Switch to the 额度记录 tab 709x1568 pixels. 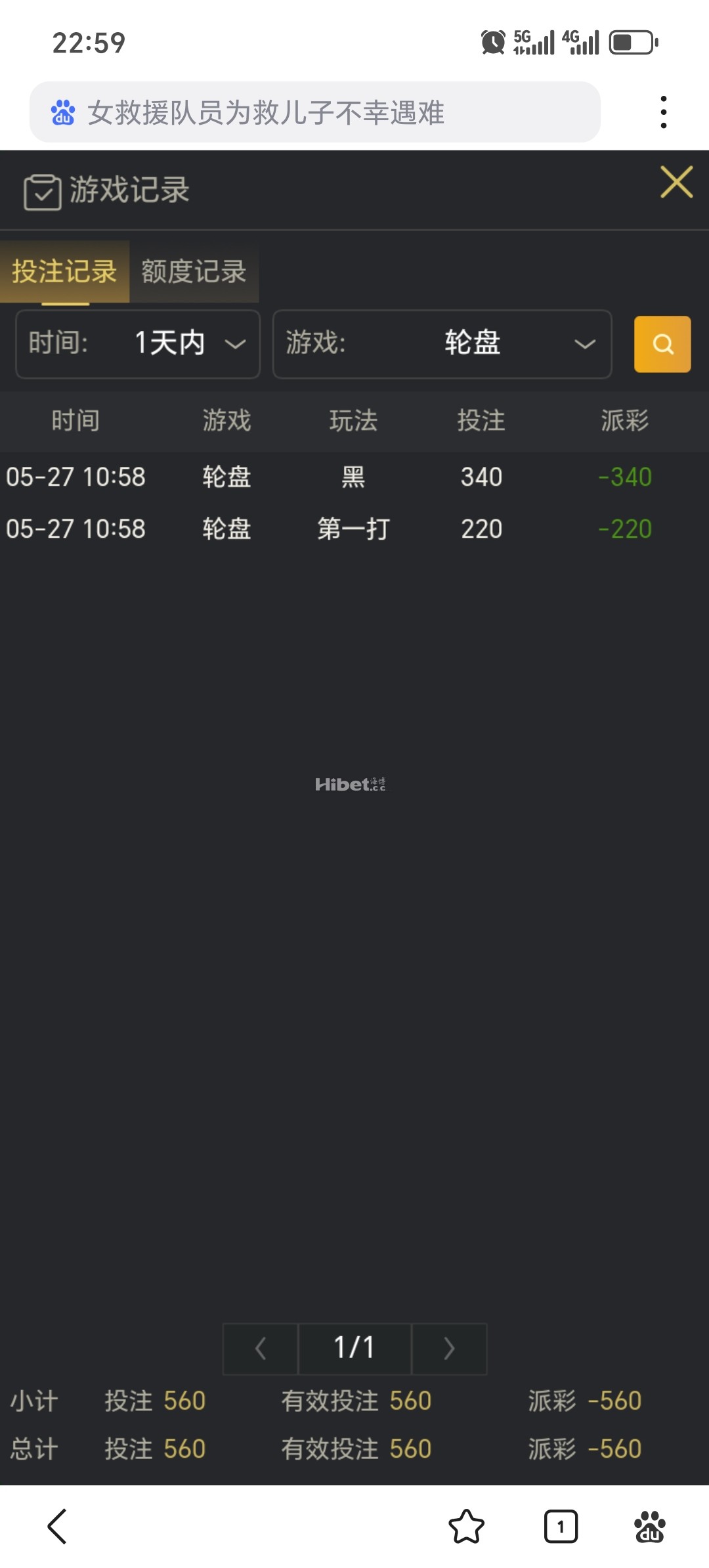point(194,272)
